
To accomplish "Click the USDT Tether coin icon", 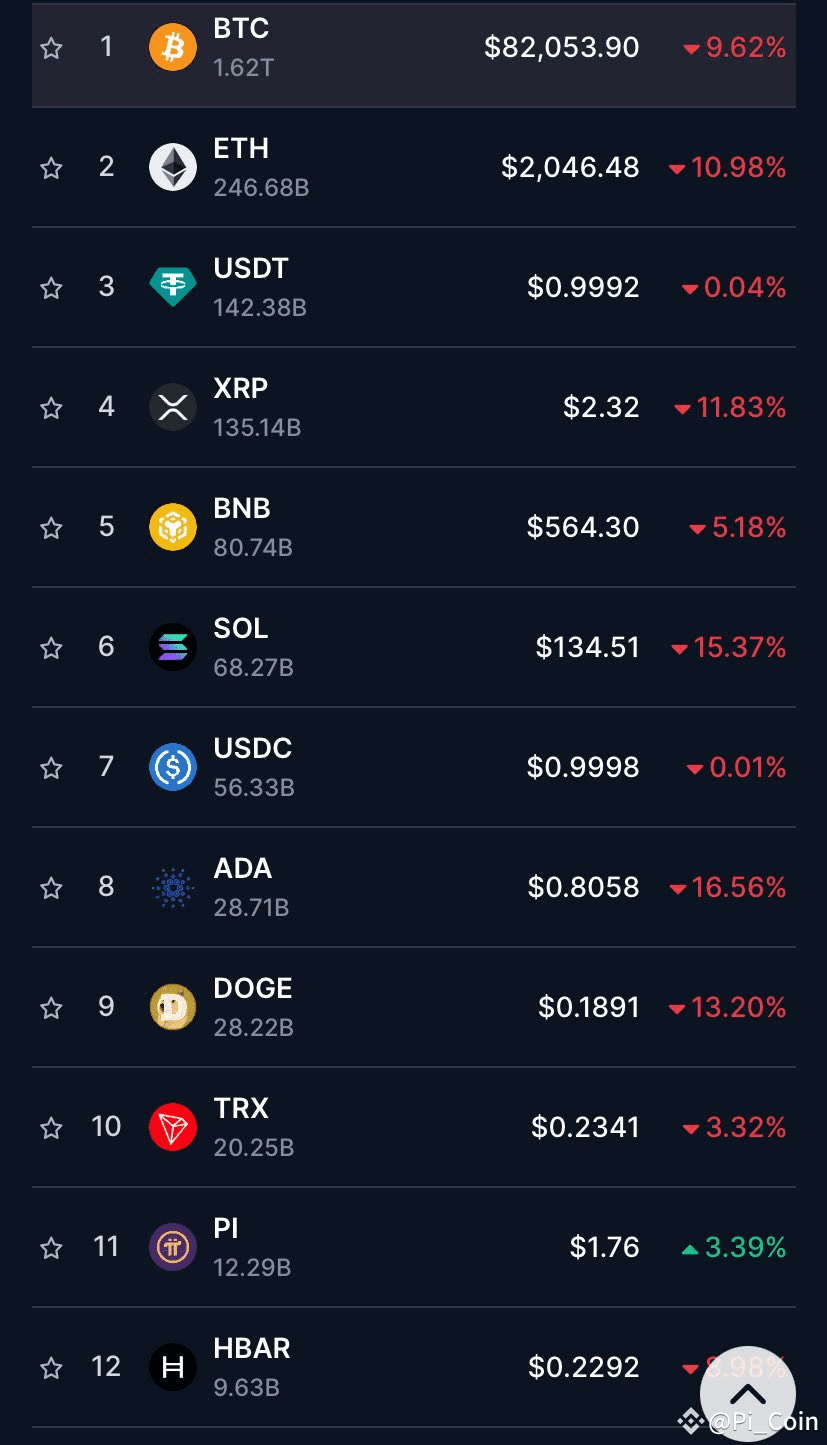I will (172, 287).
